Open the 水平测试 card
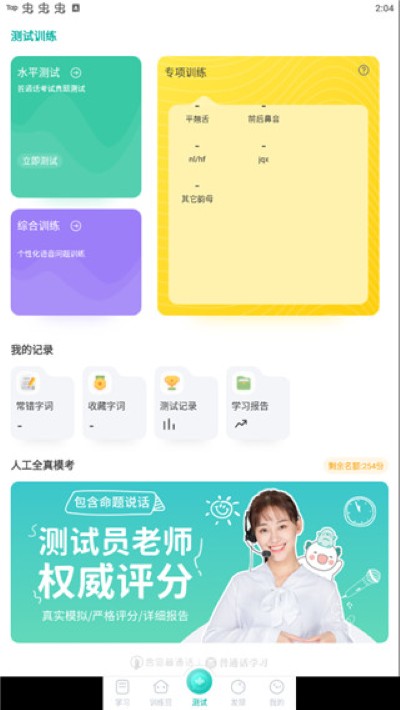400x710 pixels. pyautogui.click(x=76, y=127)
